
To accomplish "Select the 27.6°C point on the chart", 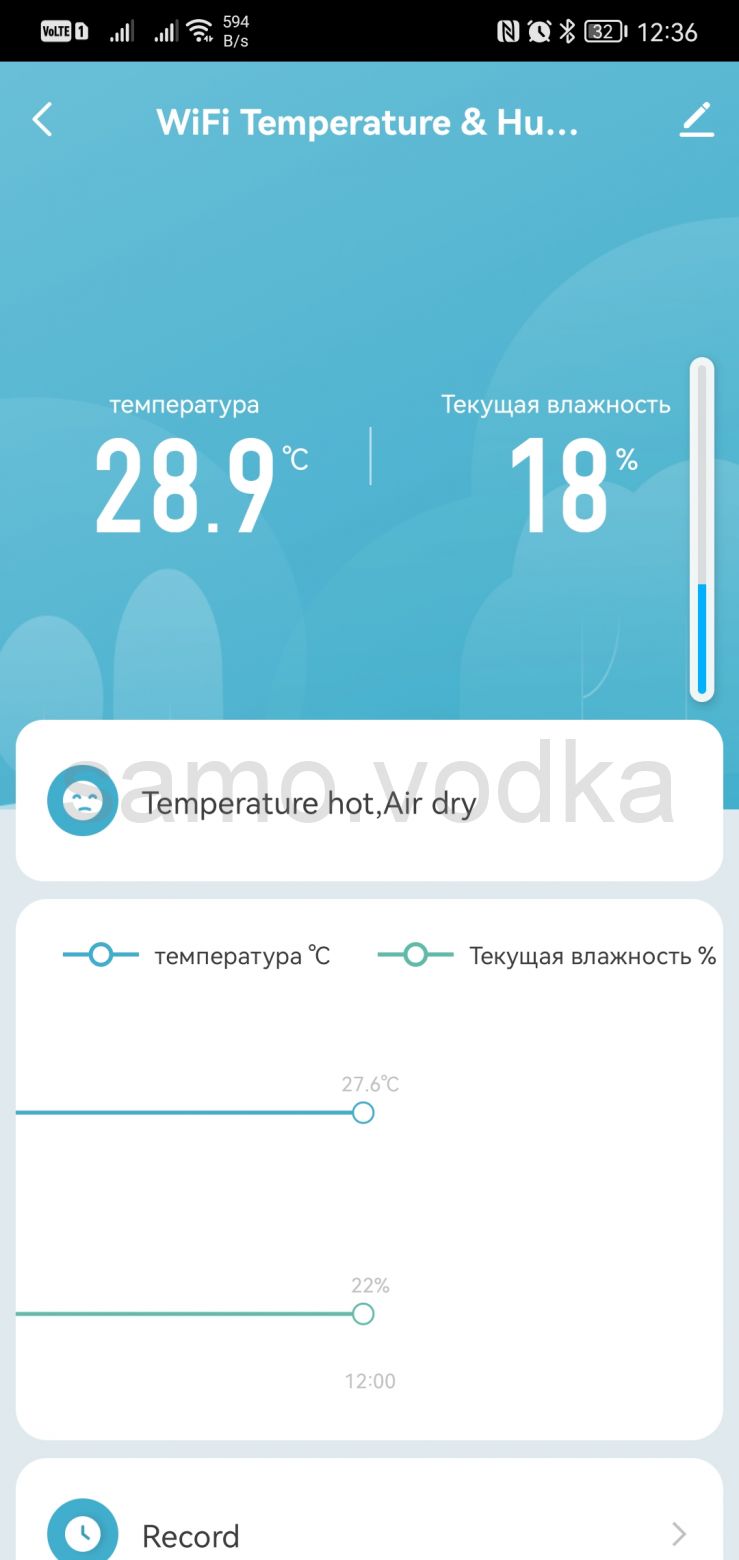I will coord(363,1112).
